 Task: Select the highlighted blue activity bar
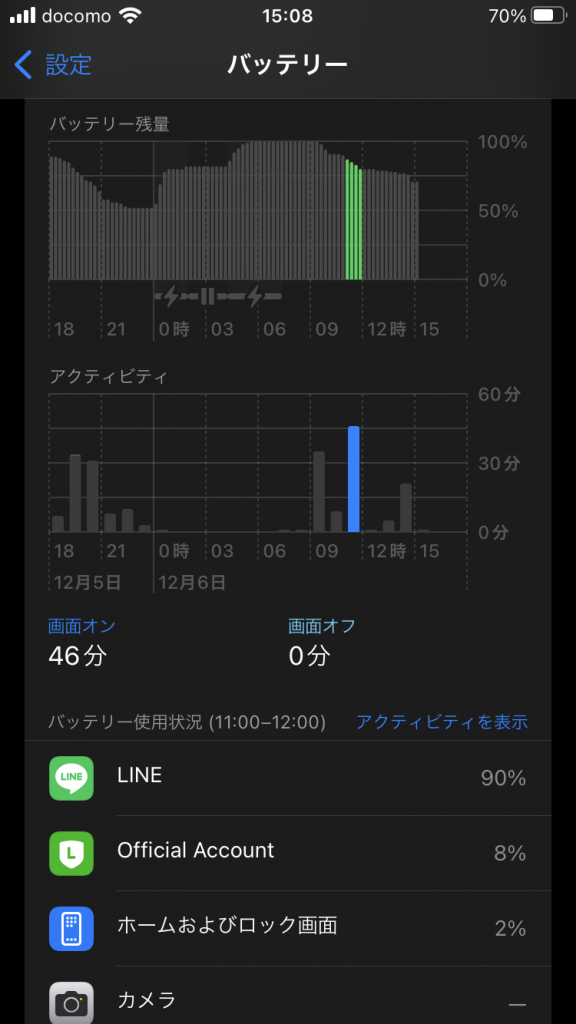tap(353, 479)
